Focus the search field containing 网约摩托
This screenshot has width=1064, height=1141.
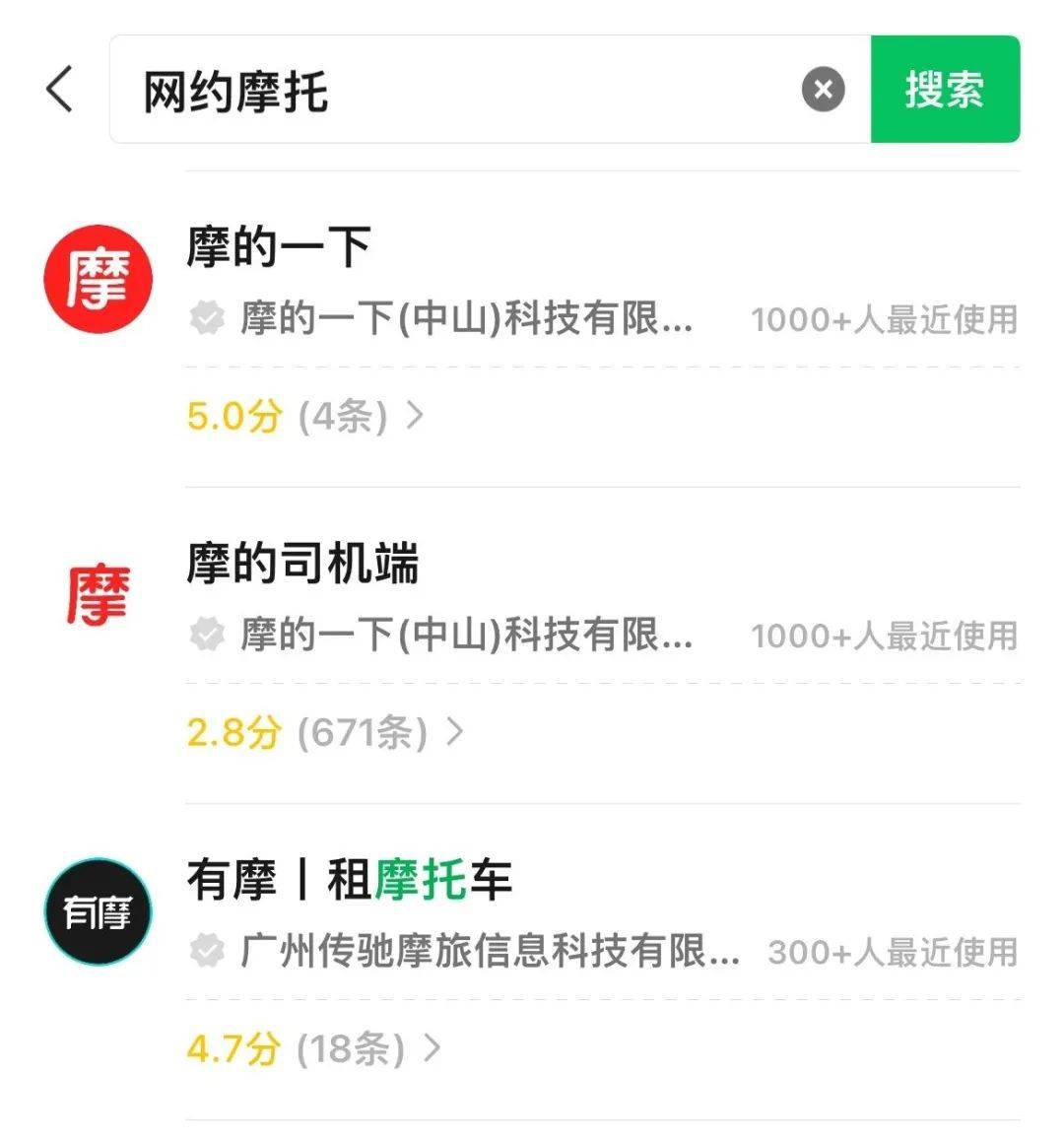(x=463, y=90)
